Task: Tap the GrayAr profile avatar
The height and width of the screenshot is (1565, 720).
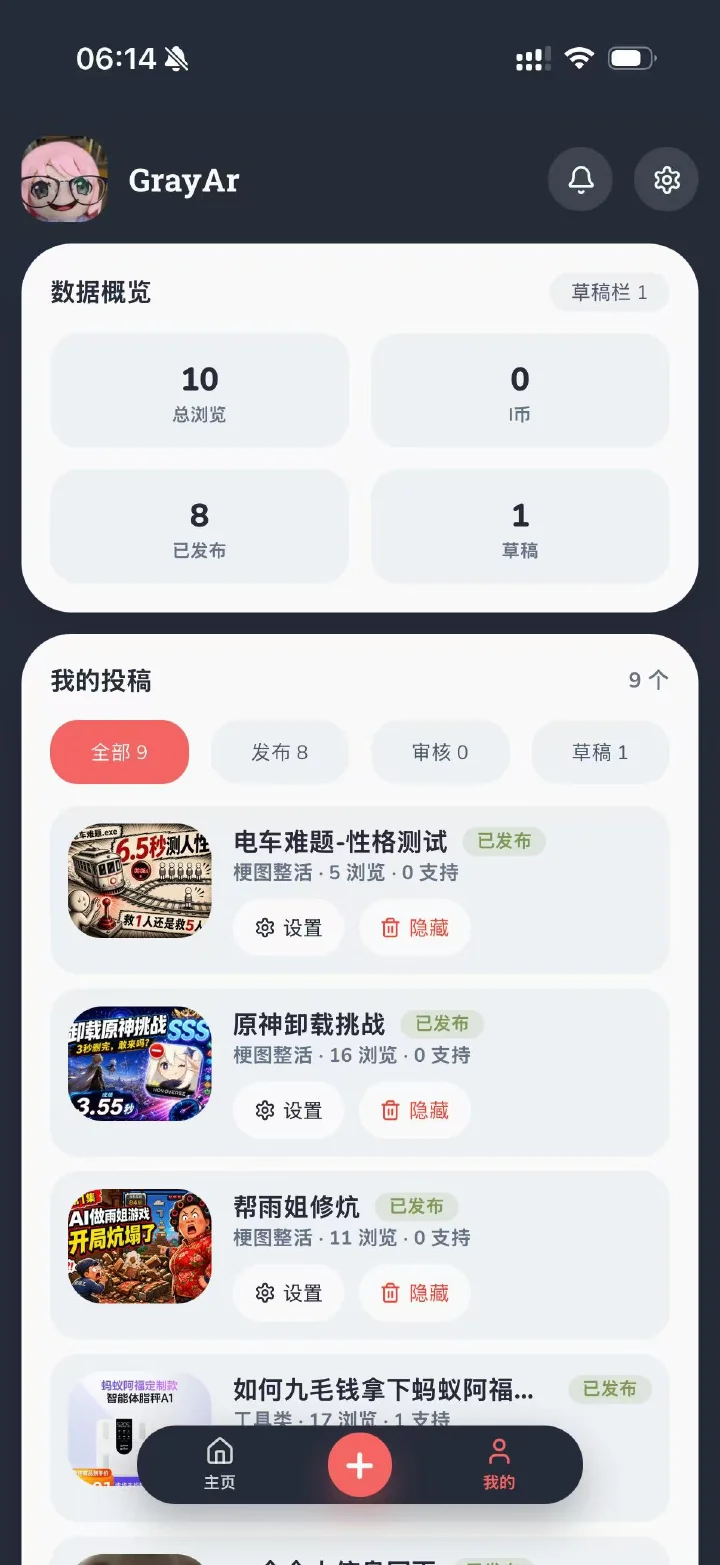Action: pos(64,179)
